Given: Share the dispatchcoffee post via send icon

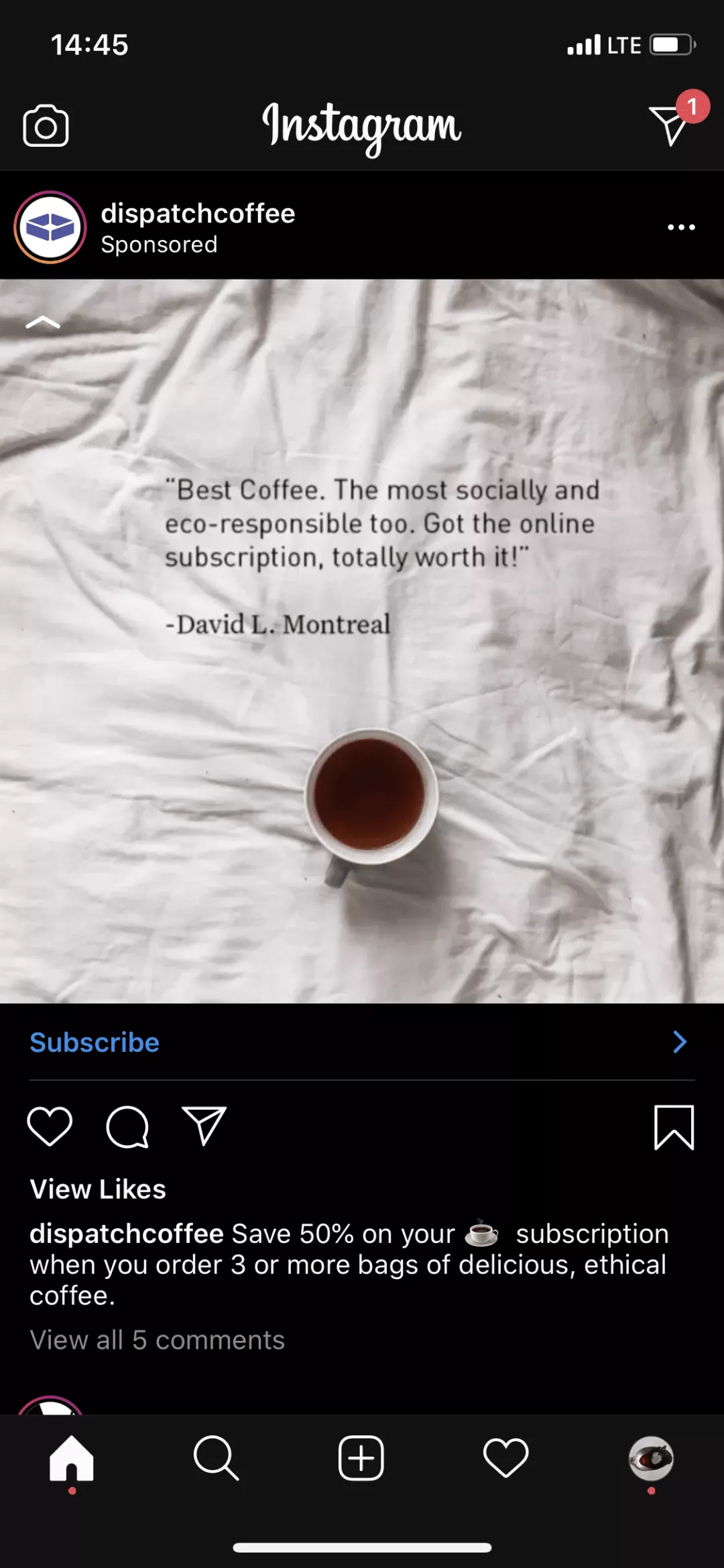Looking at the screenshot, I should [204, 1126].
